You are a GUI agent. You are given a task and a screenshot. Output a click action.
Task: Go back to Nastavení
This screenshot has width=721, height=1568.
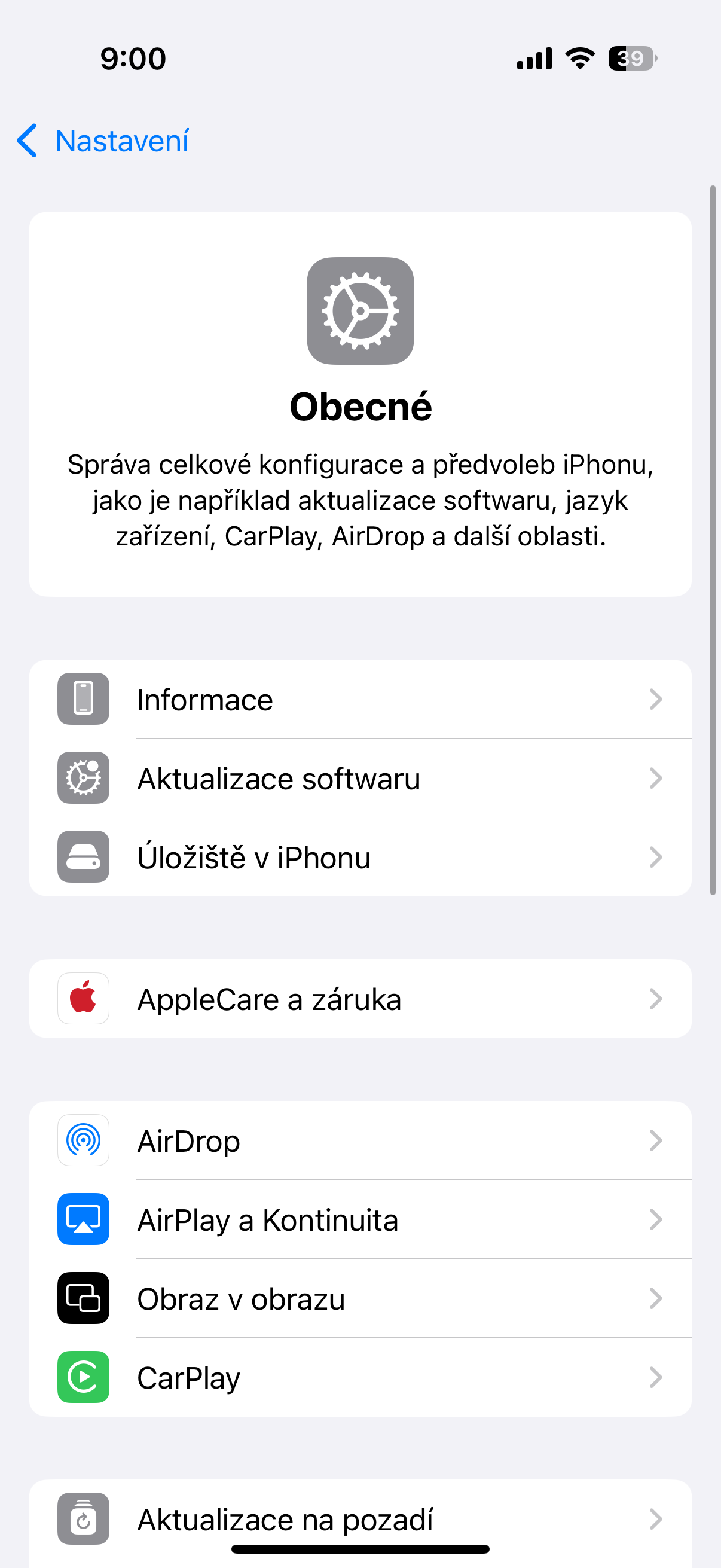click(x=103, y=141)
